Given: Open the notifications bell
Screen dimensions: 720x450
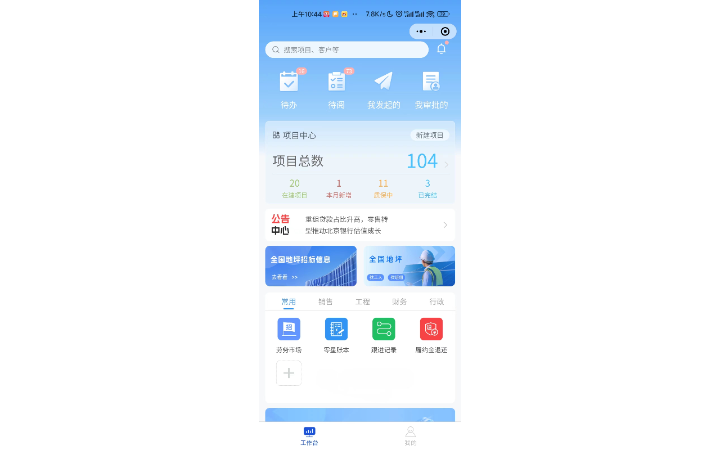Looking at the screenshot, I should [441, 49].
